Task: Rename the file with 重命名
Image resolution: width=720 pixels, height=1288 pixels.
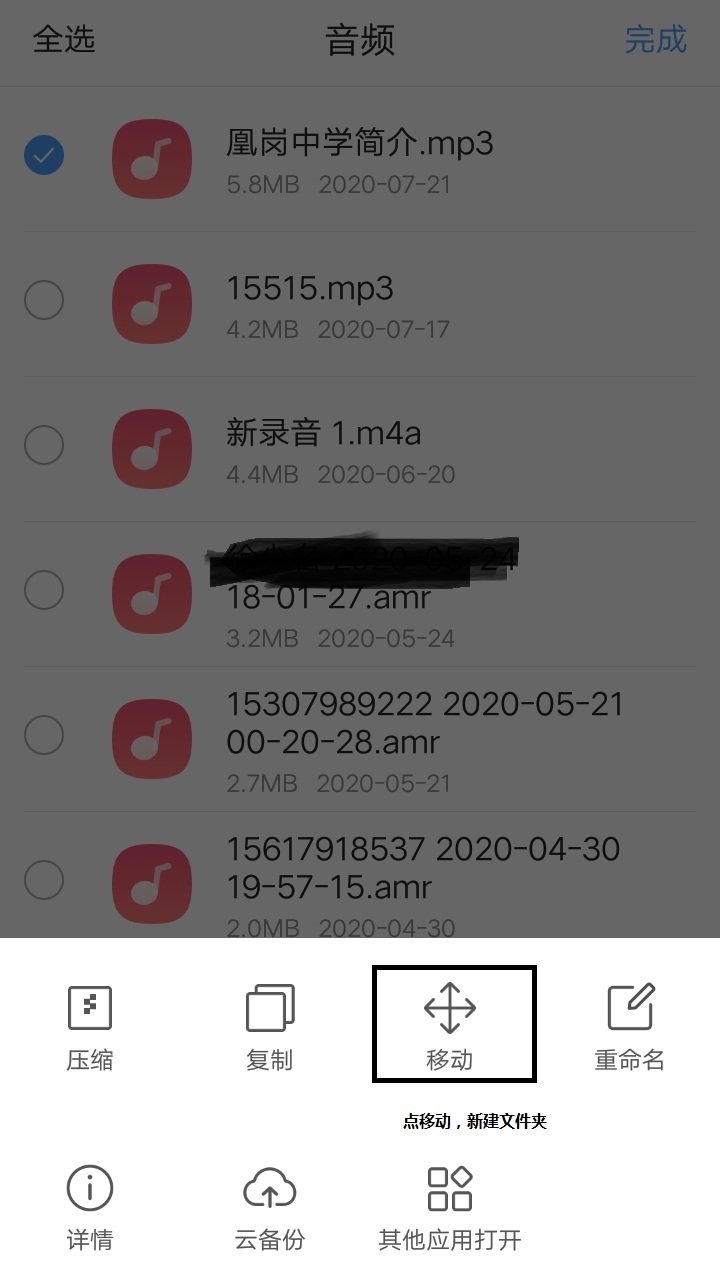Action: 630,1025
